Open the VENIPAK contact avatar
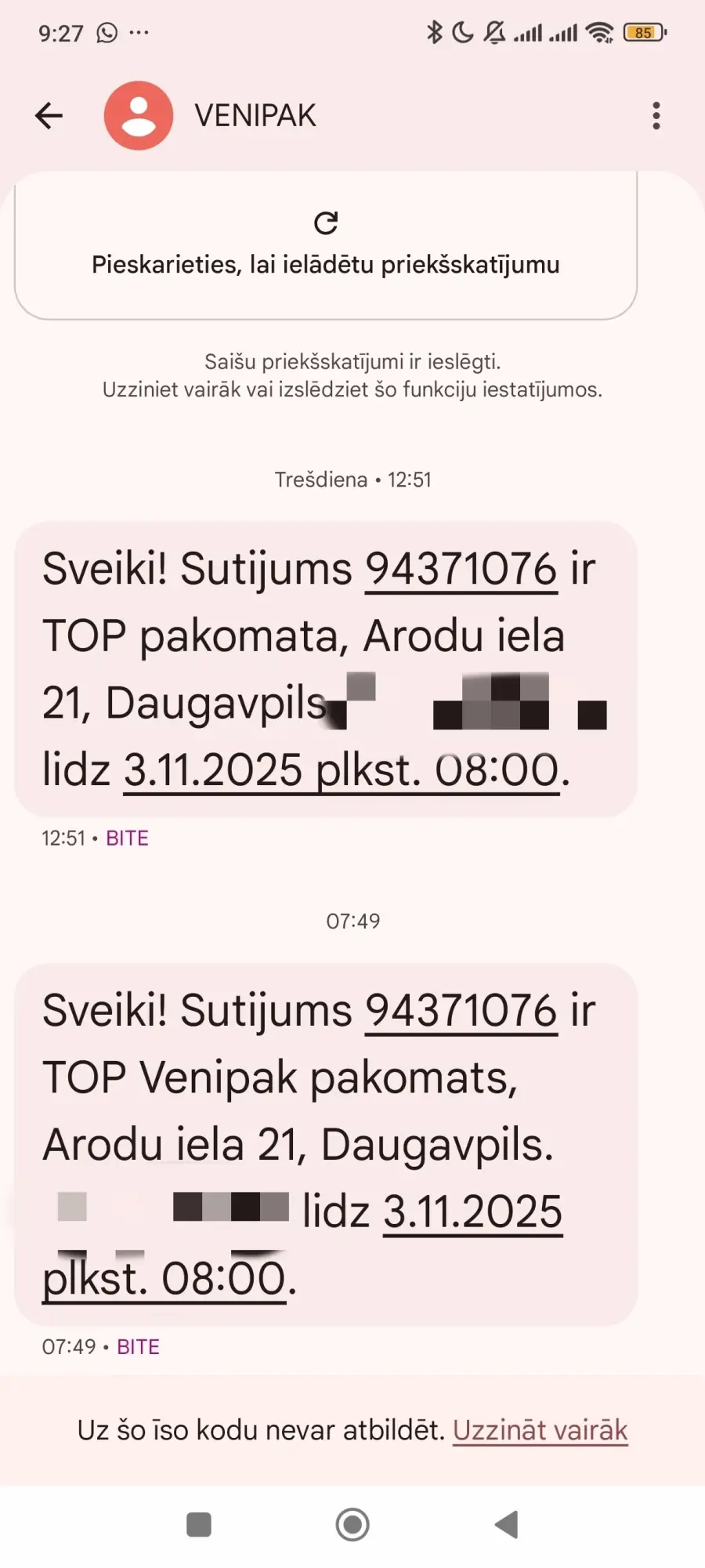 tap(139, 116)
